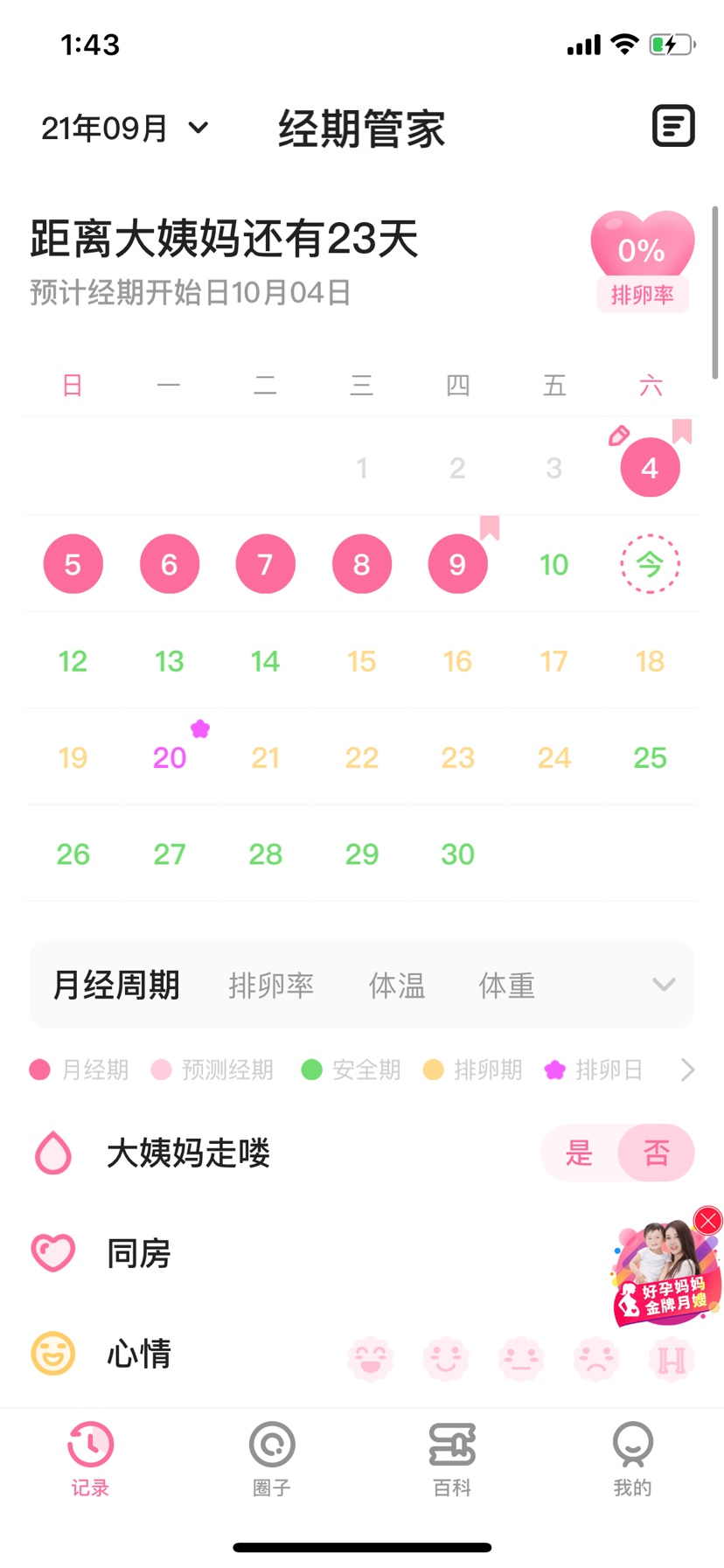The image size is (724, 1568).
Task: Switch to the 我的 tab
Action: [x=632, y=1459]
